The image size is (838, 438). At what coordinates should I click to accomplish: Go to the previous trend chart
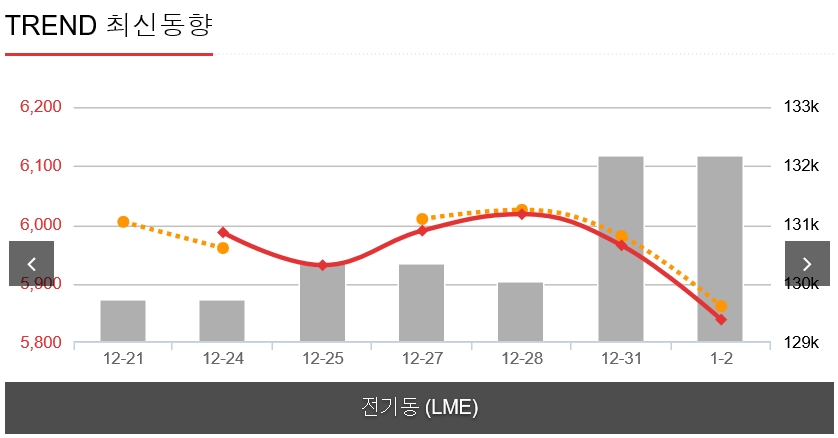click(x=31, y=264)
